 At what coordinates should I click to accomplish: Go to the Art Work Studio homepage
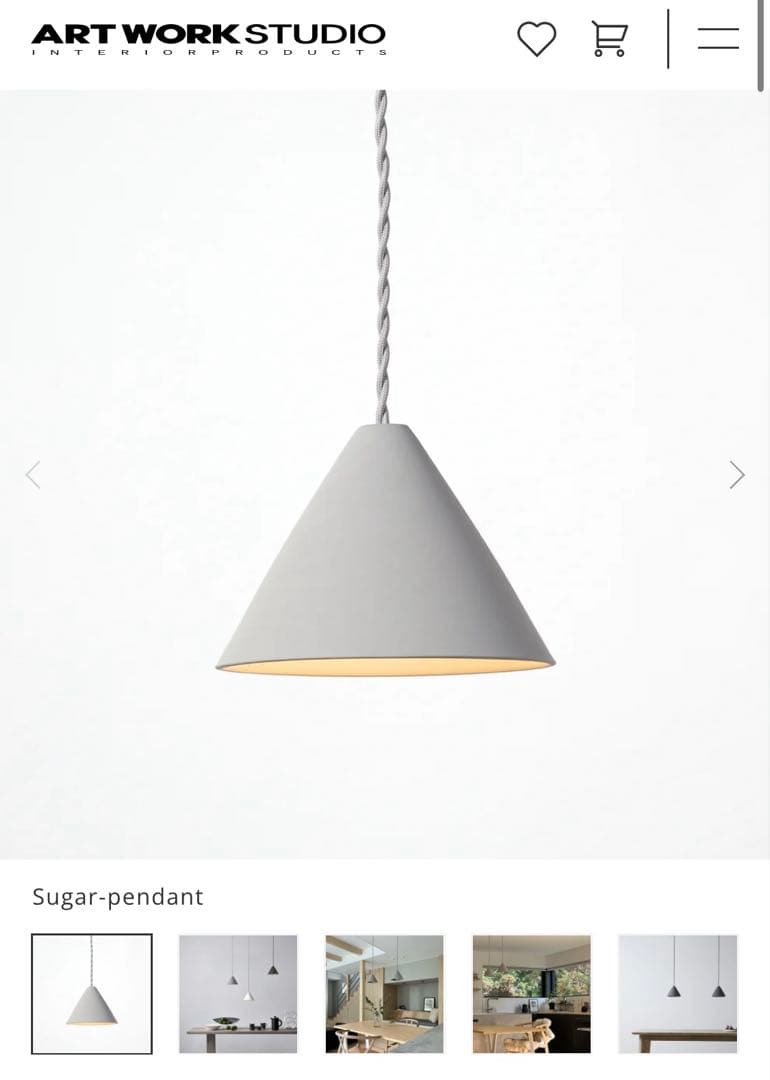click(x=208, y=38)
